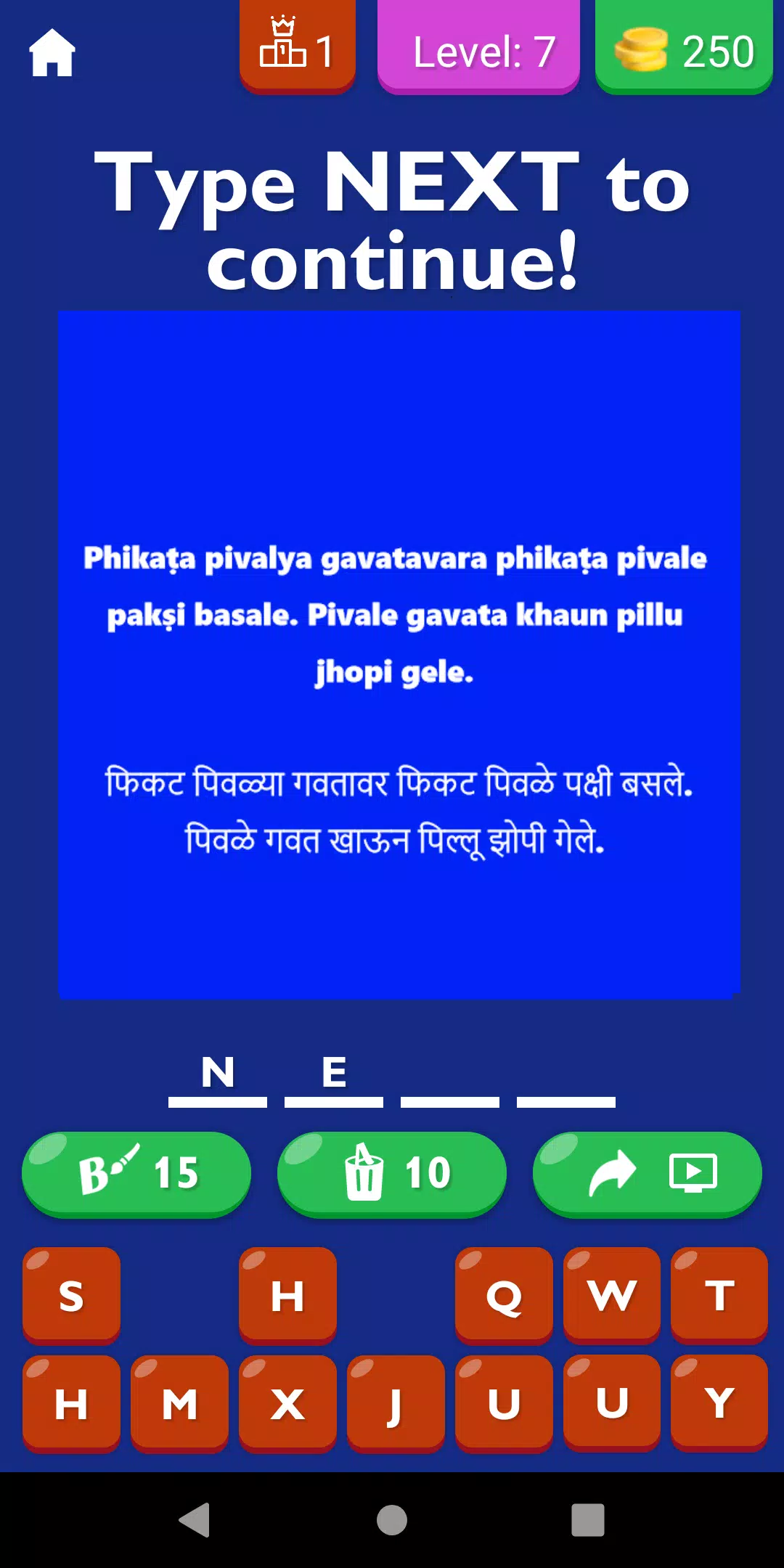
Task: Go back with system back button
Action: [x=195, y=1519]
